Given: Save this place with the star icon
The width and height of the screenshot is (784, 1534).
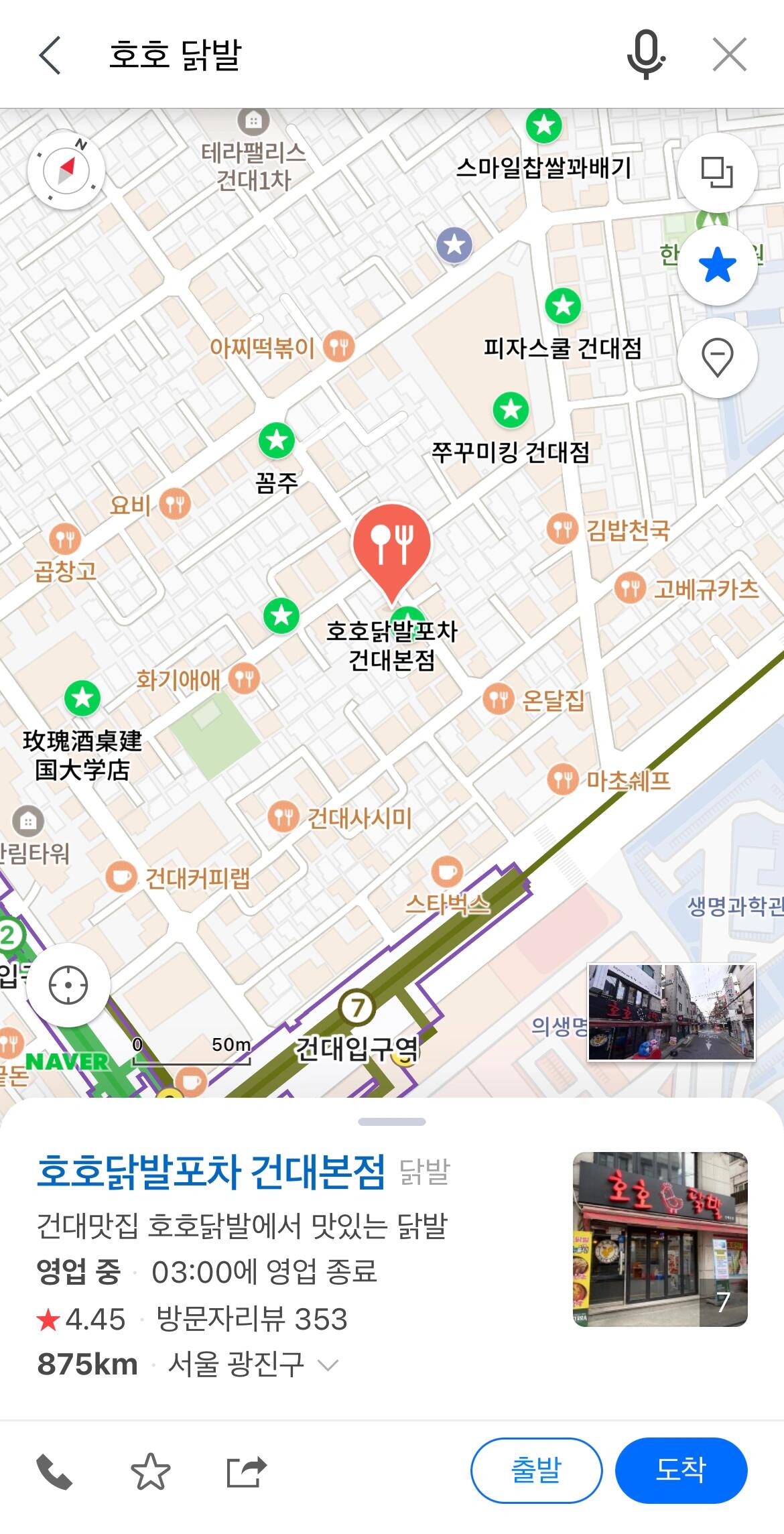Looking at the screenshot, I should [150, 1472].
